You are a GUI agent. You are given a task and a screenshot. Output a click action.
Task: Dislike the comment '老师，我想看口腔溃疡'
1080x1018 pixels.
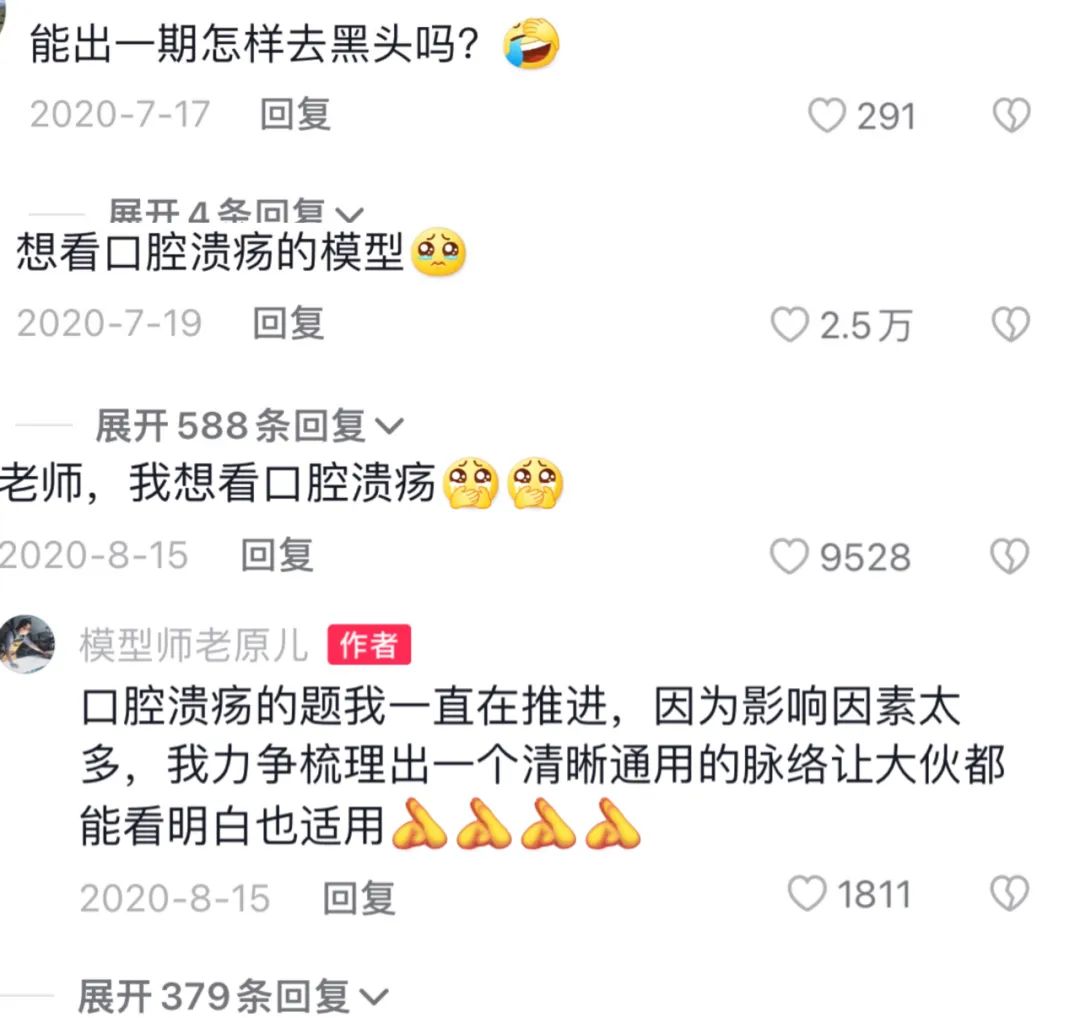(x=1009, y=556)
